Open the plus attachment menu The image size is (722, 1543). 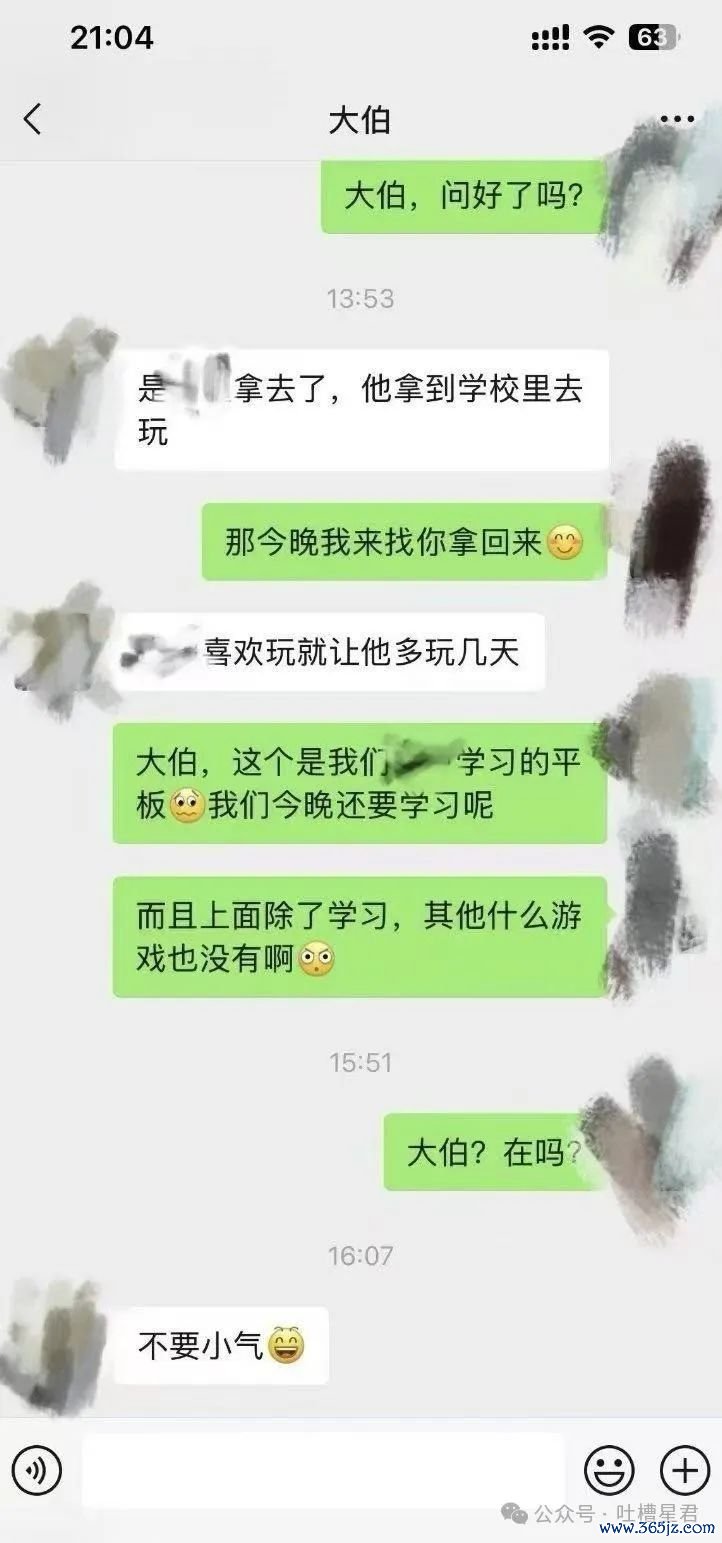pyautogui.click(x=685, y=1470)
